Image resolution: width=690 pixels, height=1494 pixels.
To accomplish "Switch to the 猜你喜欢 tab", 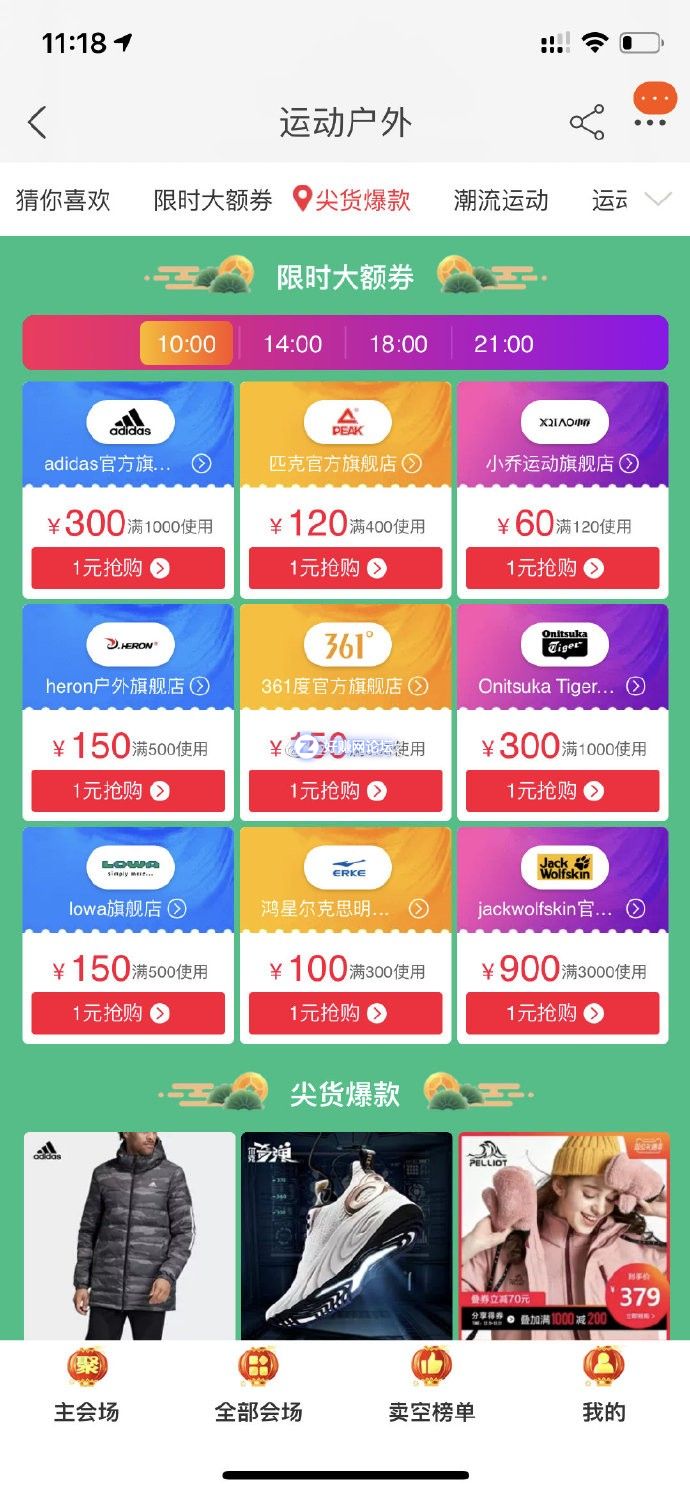I will click(63, 200).
